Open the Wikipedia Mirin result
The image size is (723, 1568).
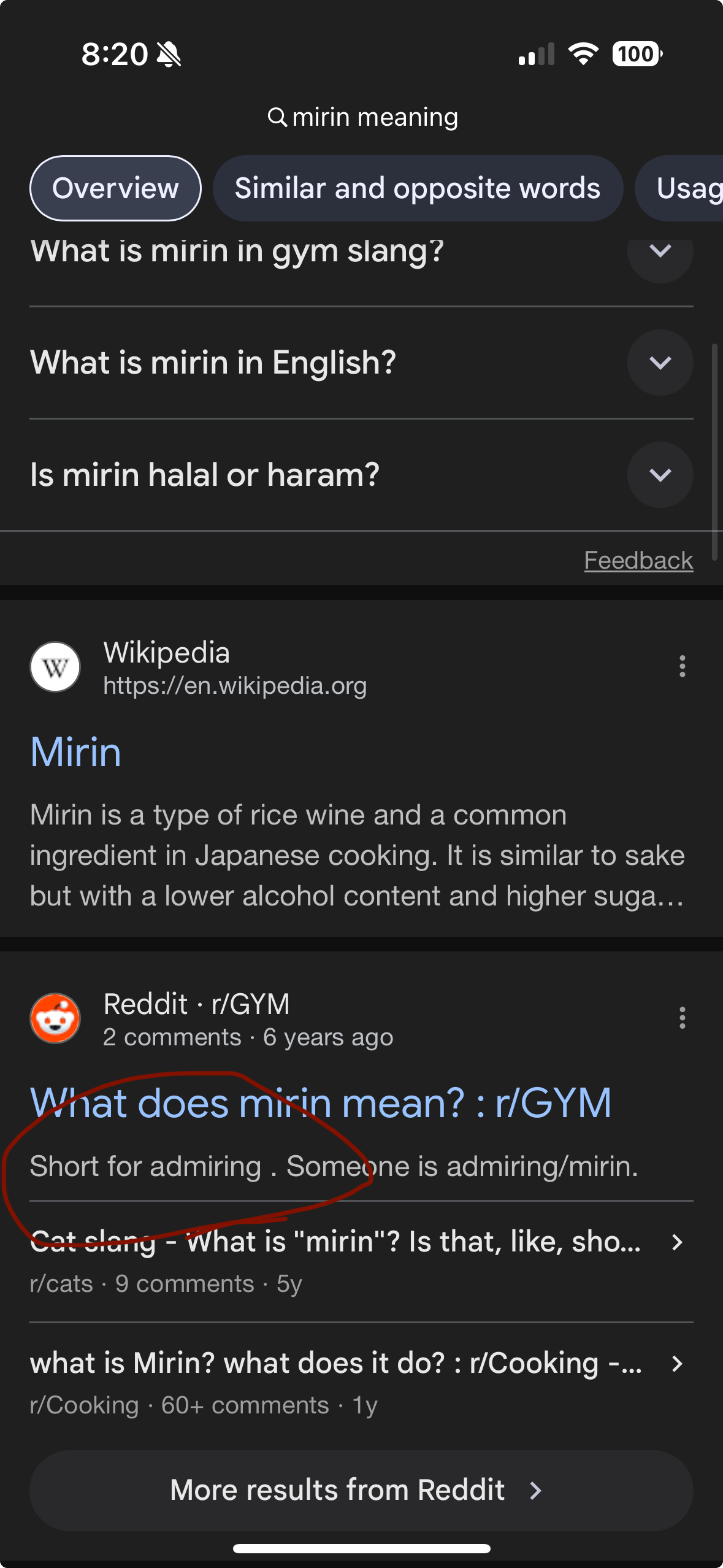[76, 752]
